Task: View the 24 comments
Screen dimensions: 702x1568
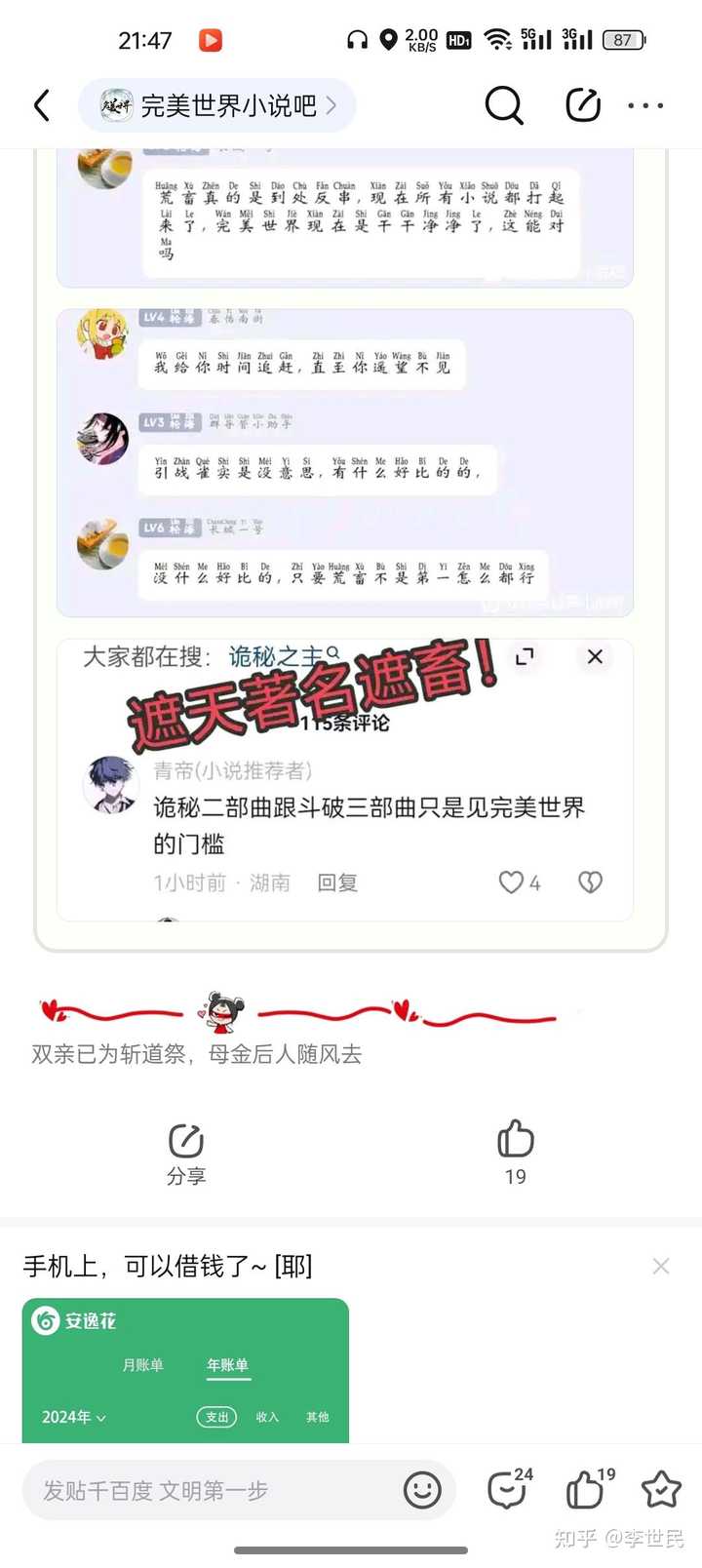Action: tap(508, 1490)
